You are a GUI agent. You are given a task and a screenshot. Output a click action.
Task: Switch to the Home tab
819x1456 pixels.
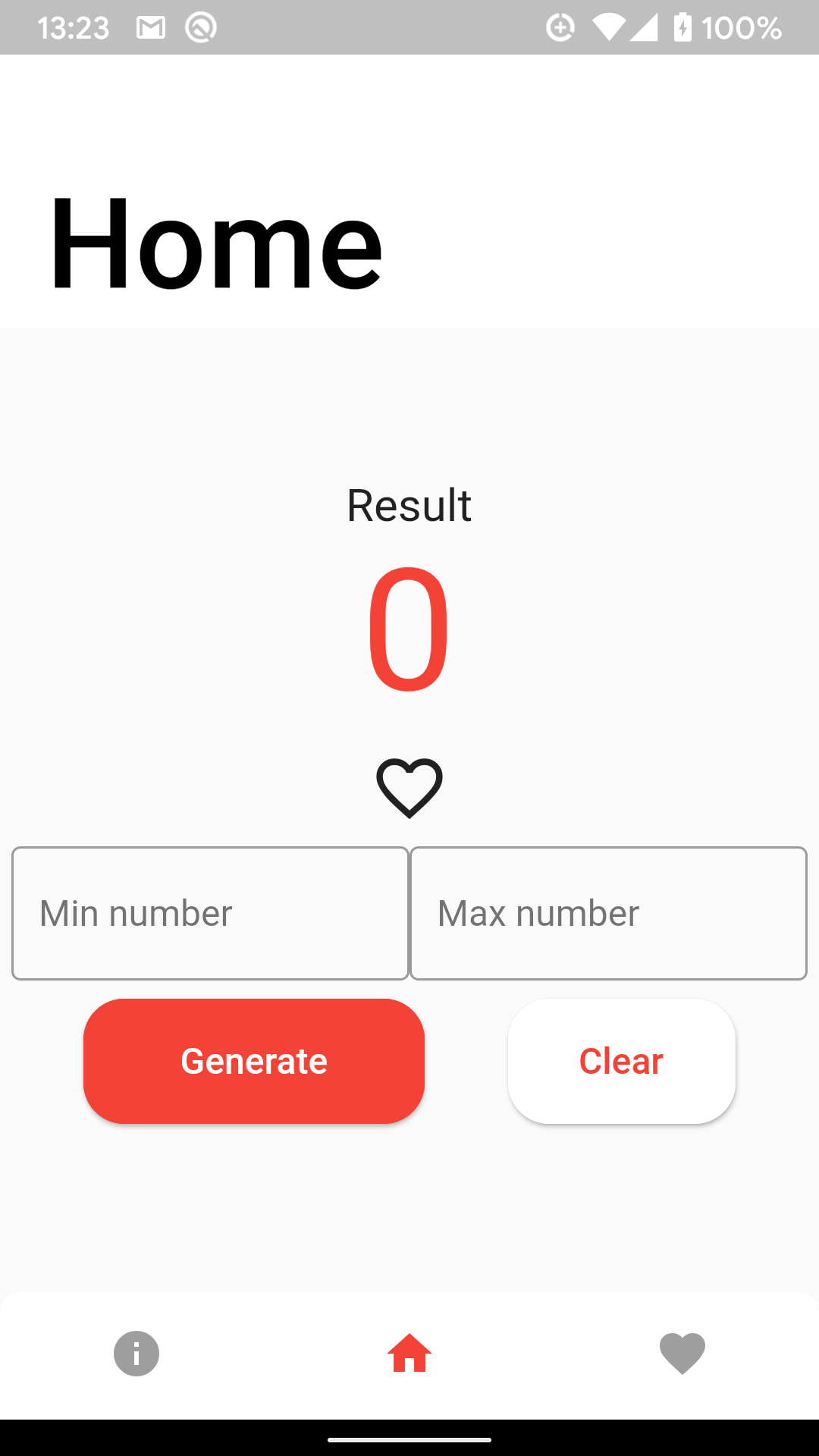[409, 1354]
